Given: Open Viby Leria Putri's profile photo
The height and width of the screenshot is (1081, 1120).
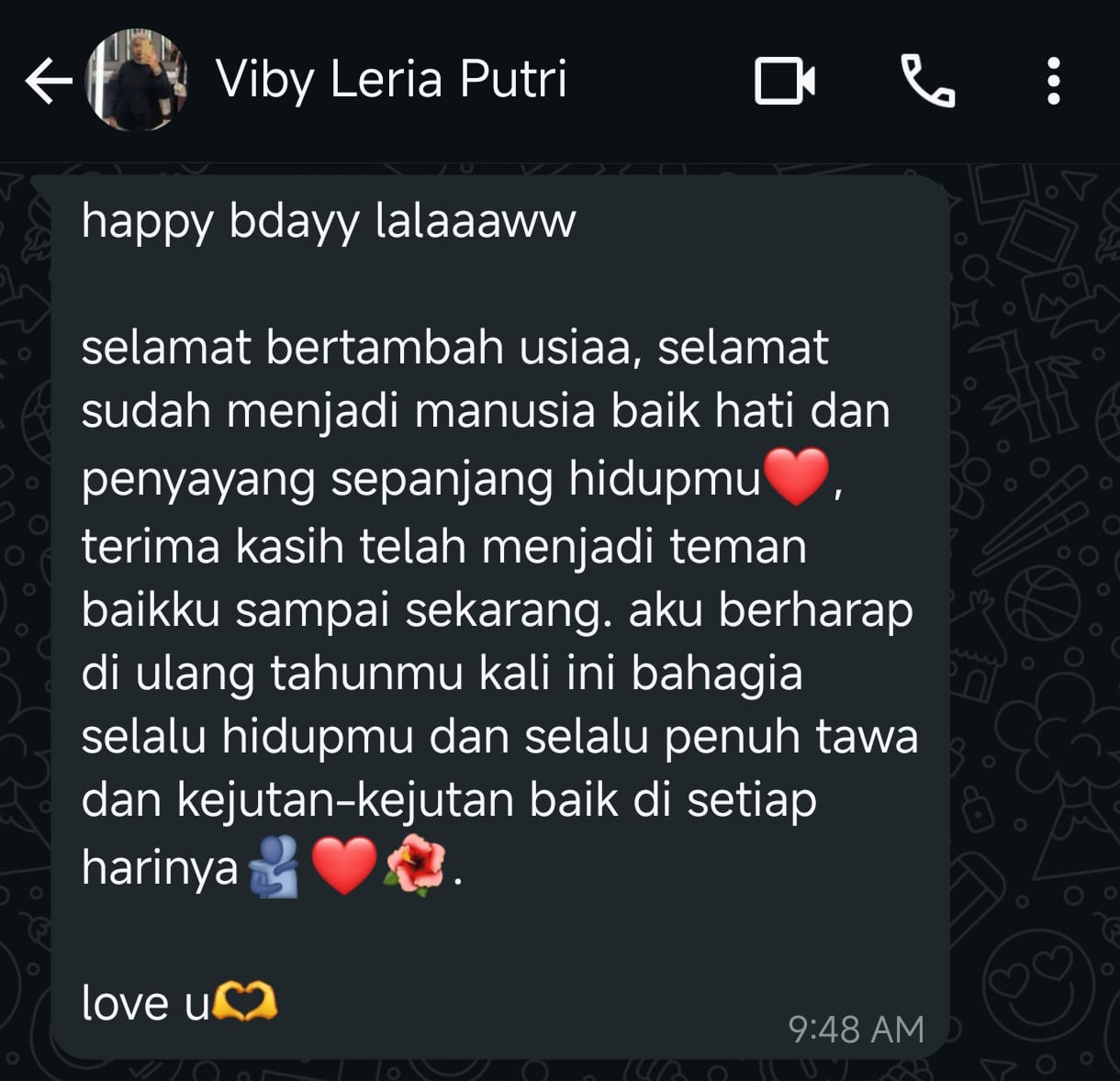Looking at the screenshot, I should [x=136, y=81].
